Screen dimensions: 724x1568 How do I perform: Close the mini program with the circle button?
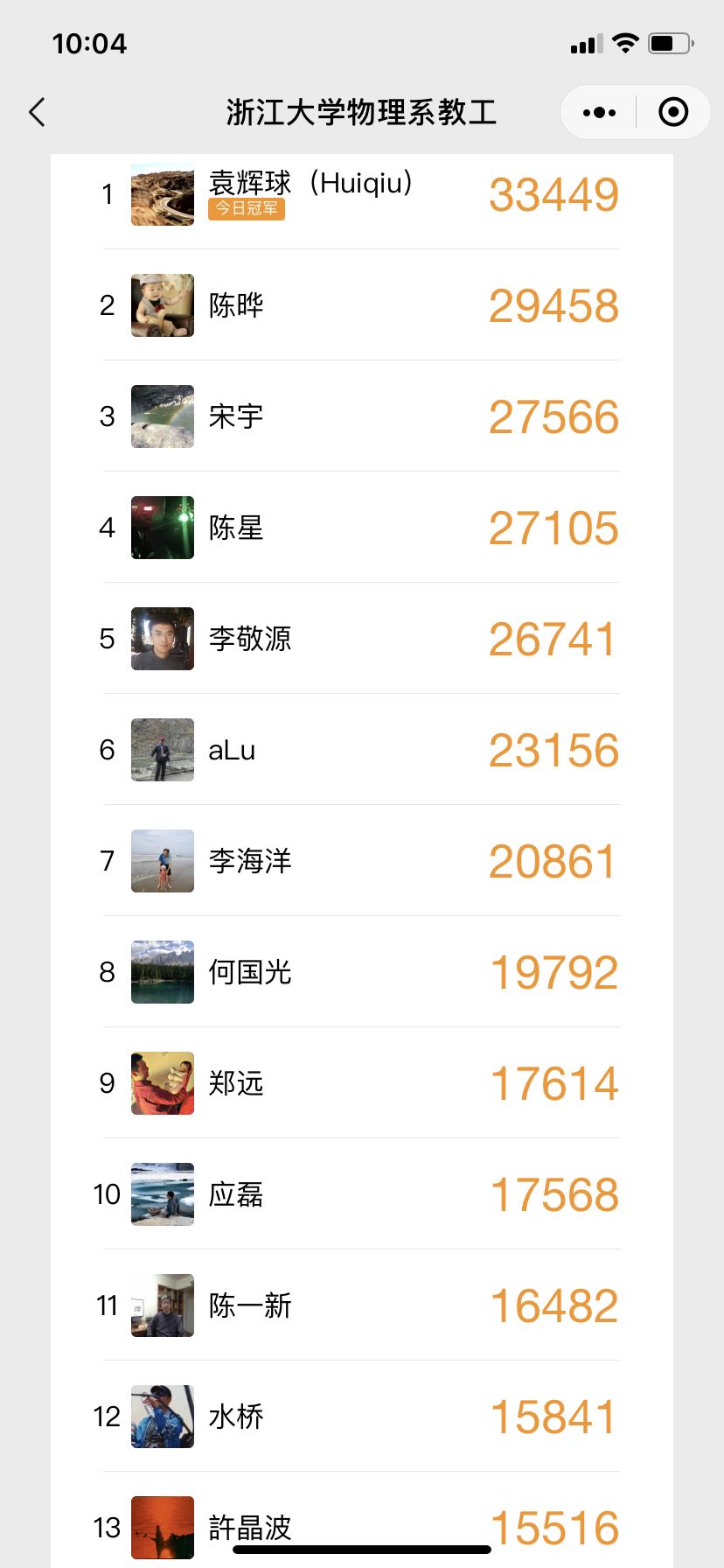673,113
